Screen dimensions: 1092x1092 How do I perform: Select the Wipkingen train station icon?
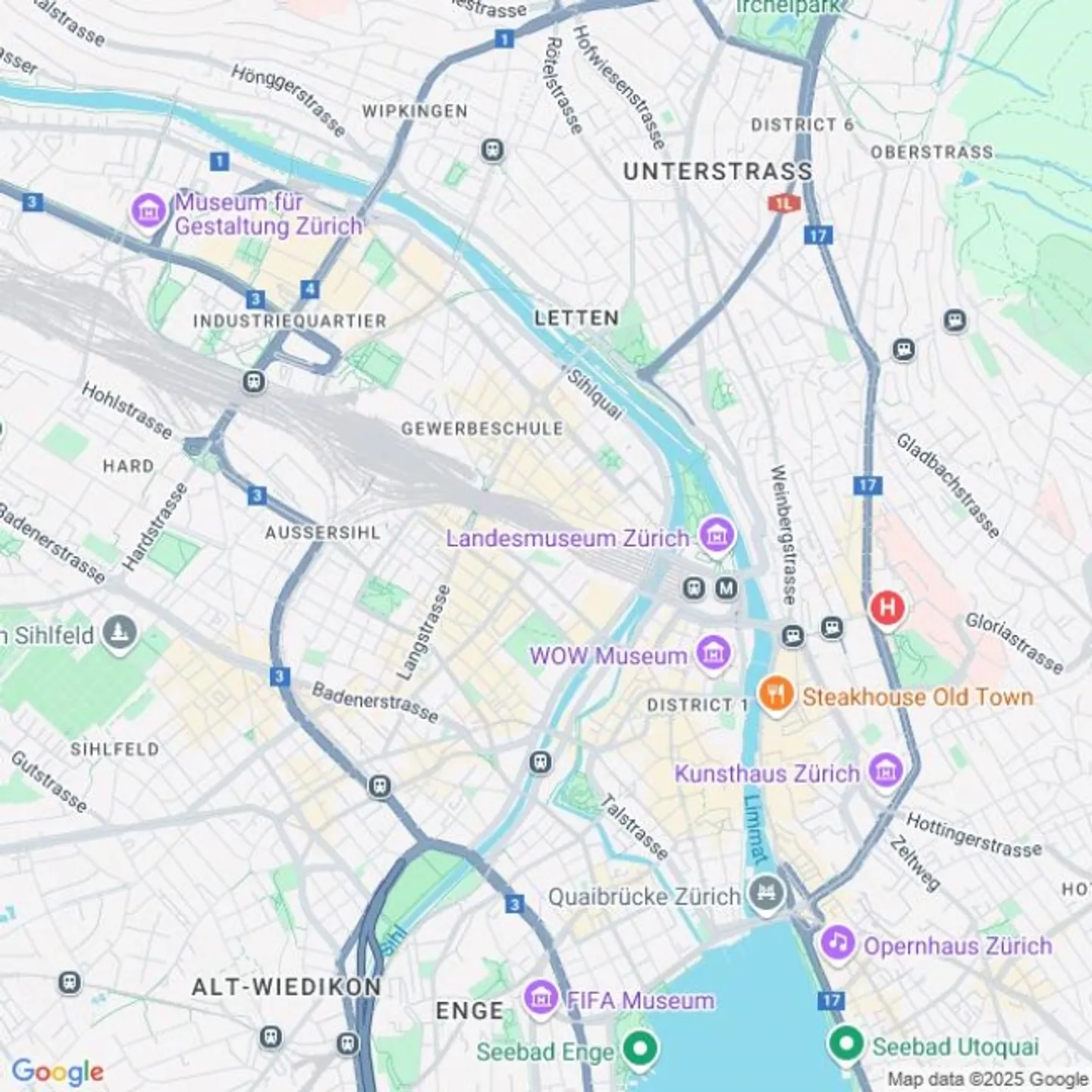(493, 150)
